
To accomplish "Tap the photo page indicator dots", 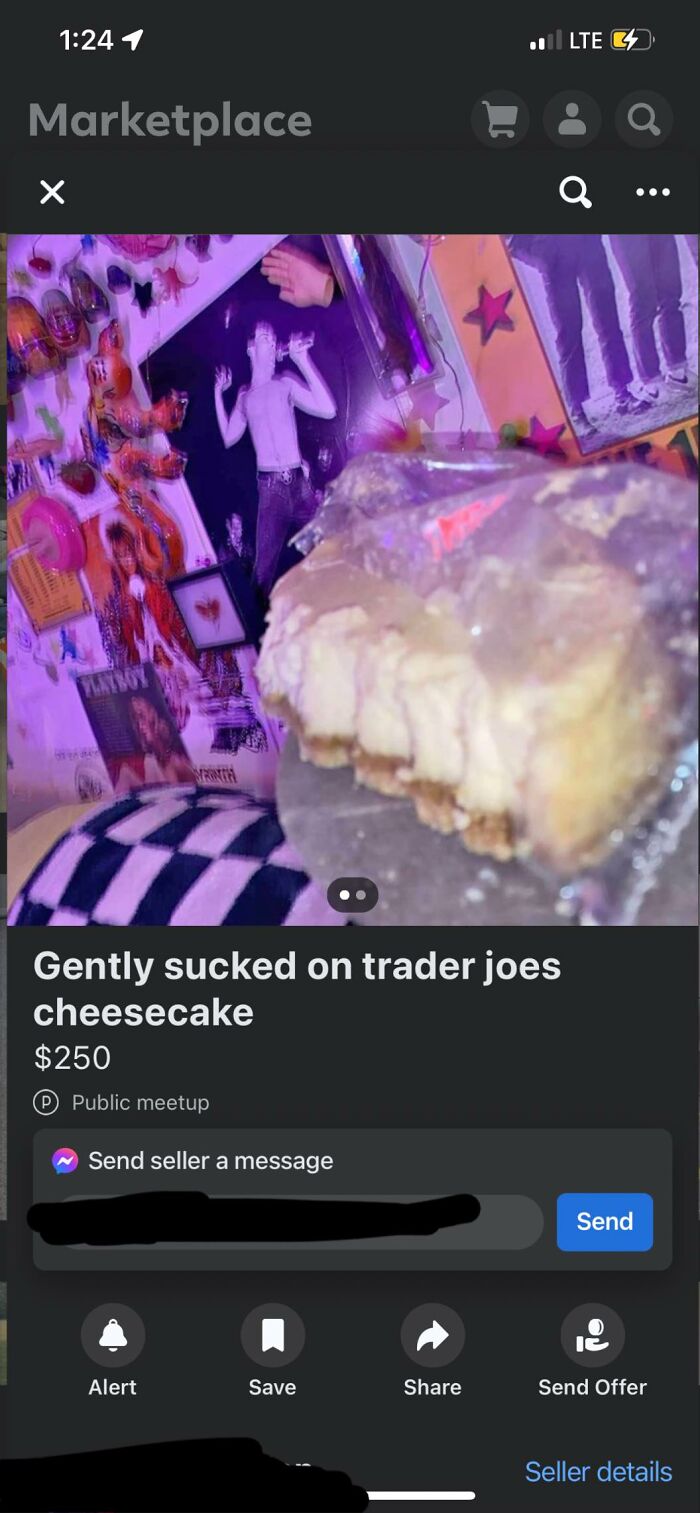I will [352, 895].
